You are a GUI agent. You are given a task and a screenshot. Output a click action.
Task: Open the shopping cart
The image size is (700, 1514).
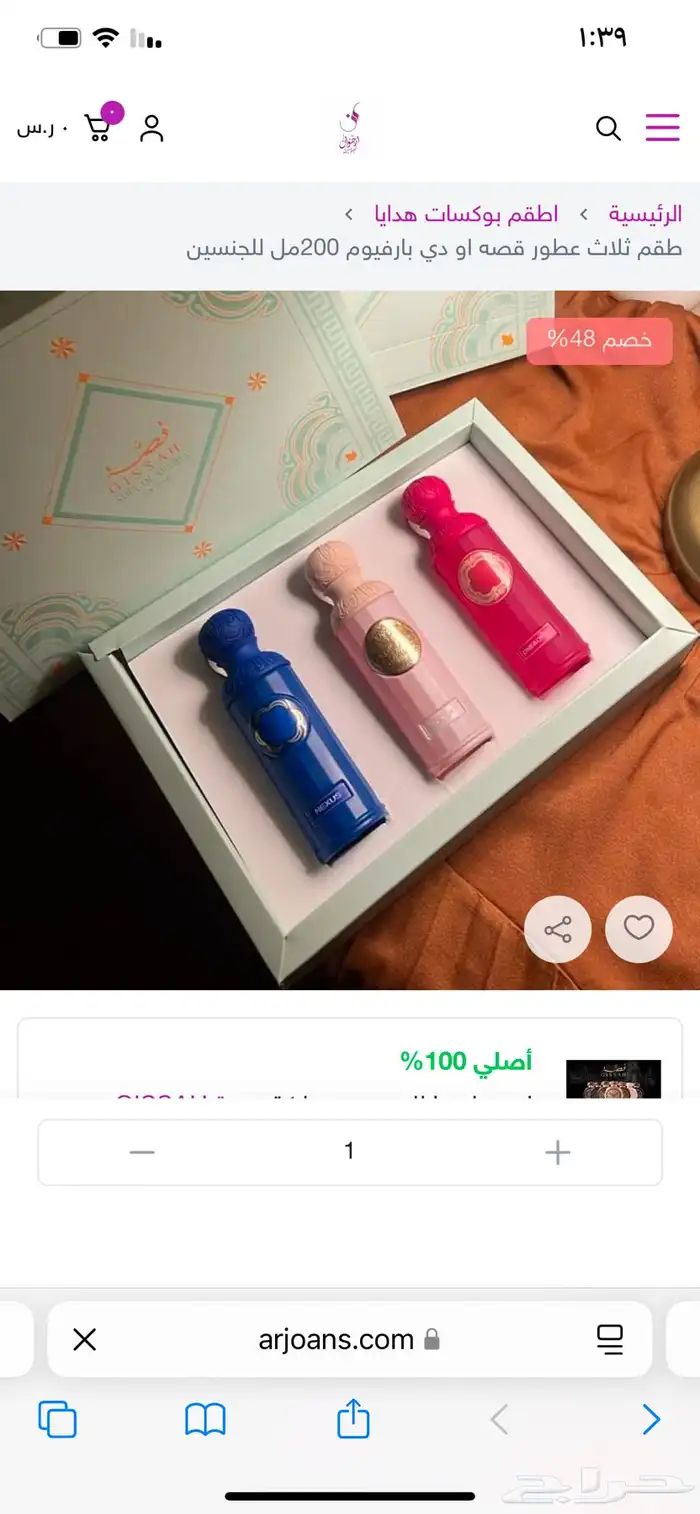[x=100, y=127]
